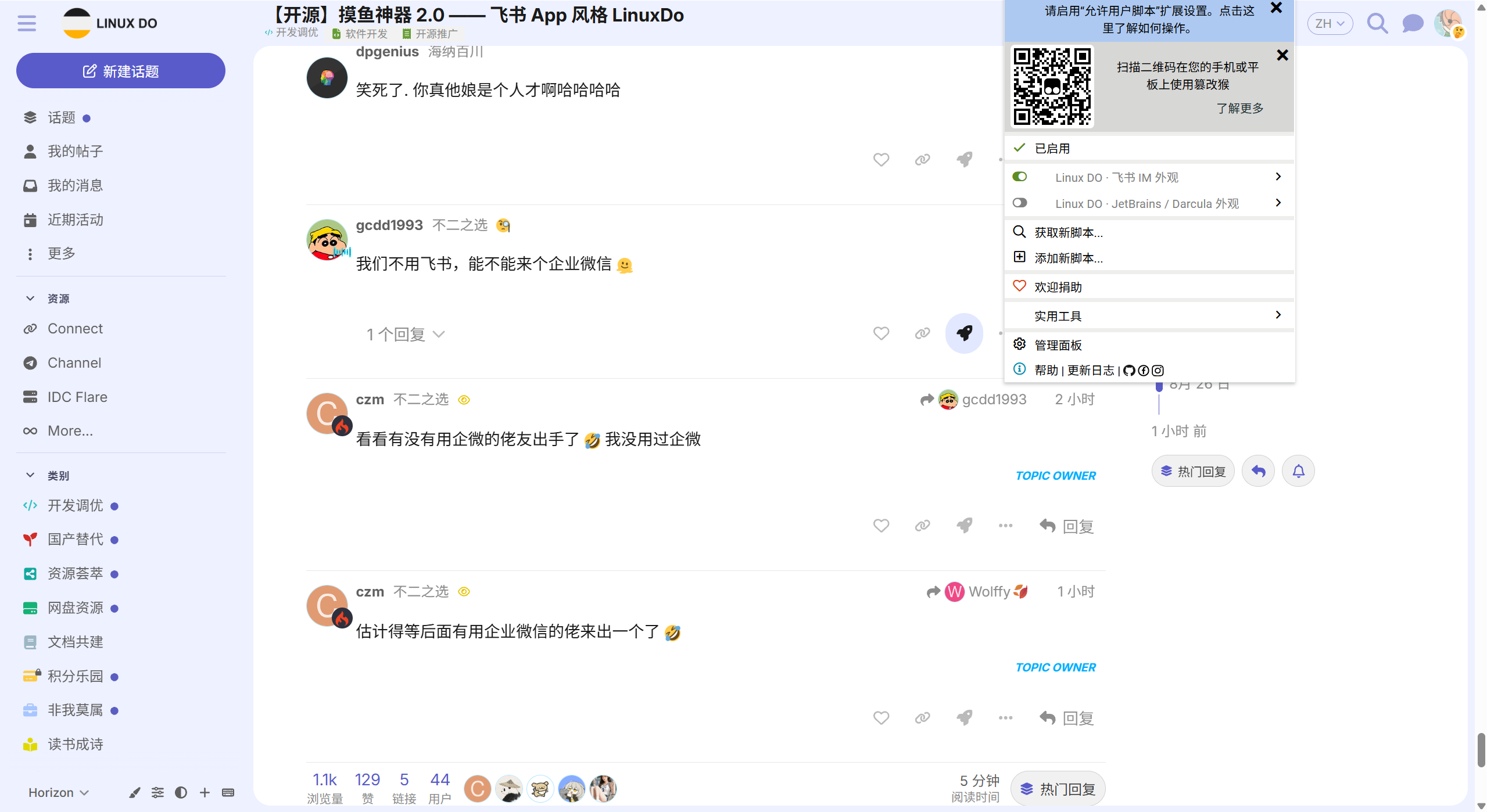Like gcdd1993's post about 企业微信

pyautogui.click(x=881, y=333)
